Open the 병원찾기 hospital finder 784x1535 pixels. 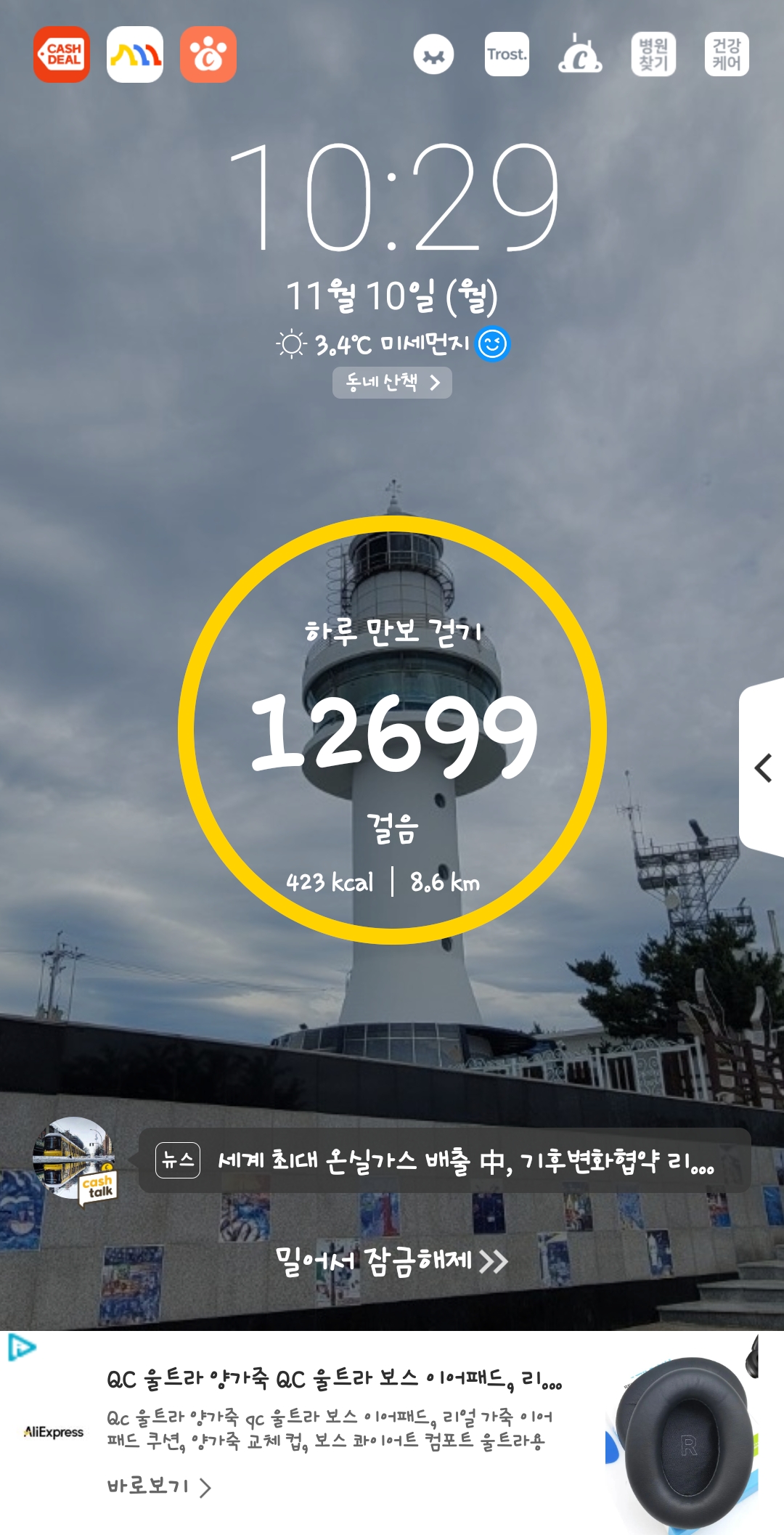coord(653,54)
